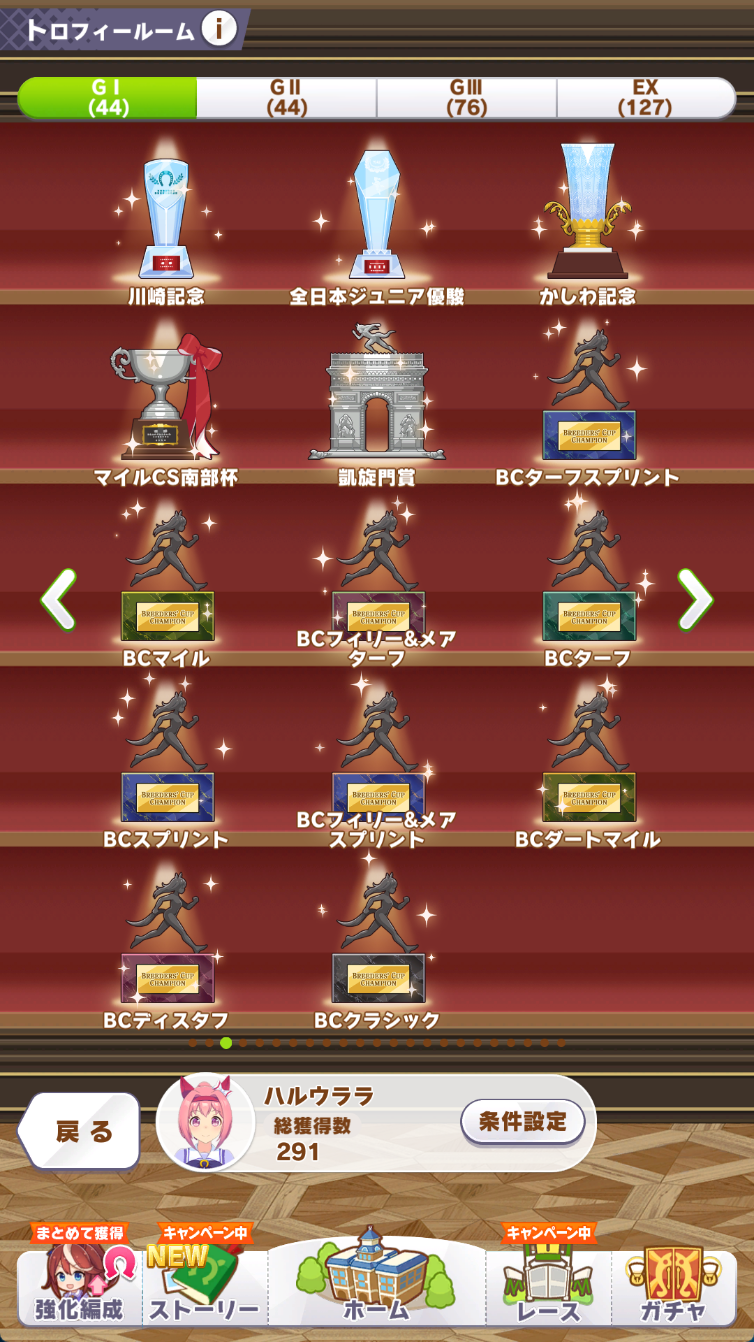
Task: View the 川崎記念 trophy
Action: pos(166,222)
